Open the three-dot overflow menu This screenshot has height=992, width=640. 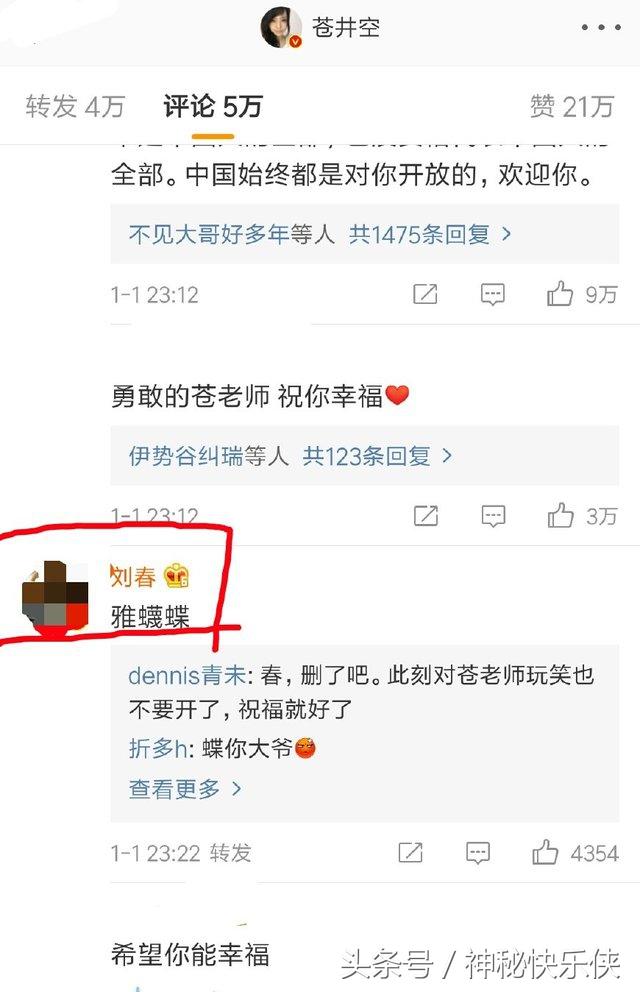tap(603, 28)
